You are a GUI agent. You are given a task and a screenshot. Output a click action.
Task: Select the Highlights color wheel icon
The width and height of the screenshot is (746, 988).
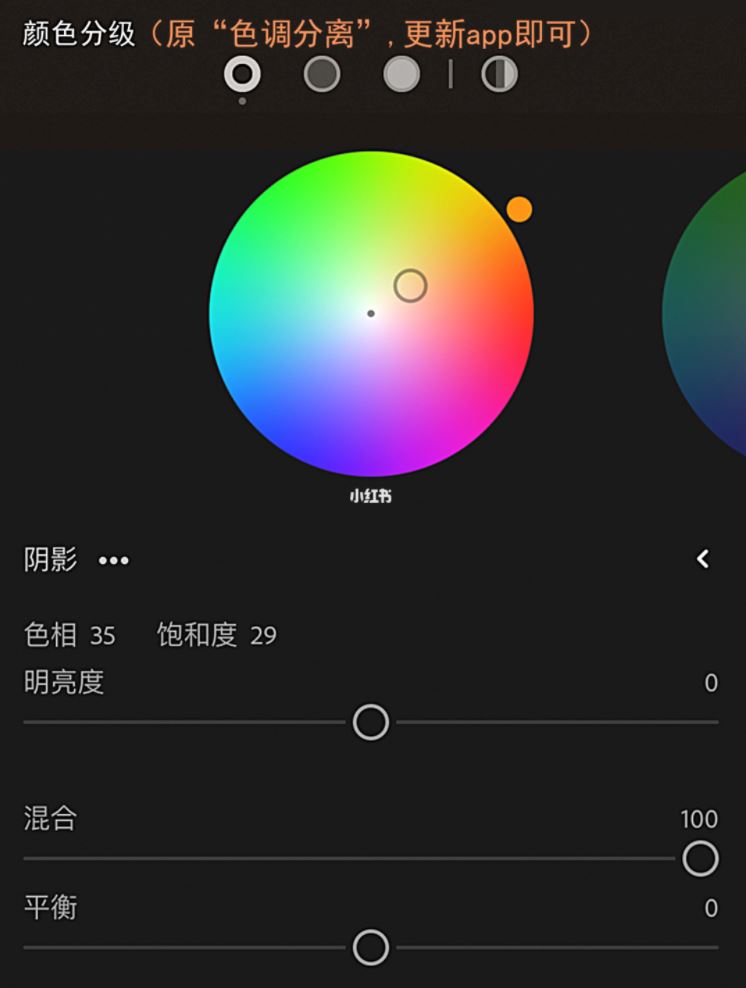401,74
